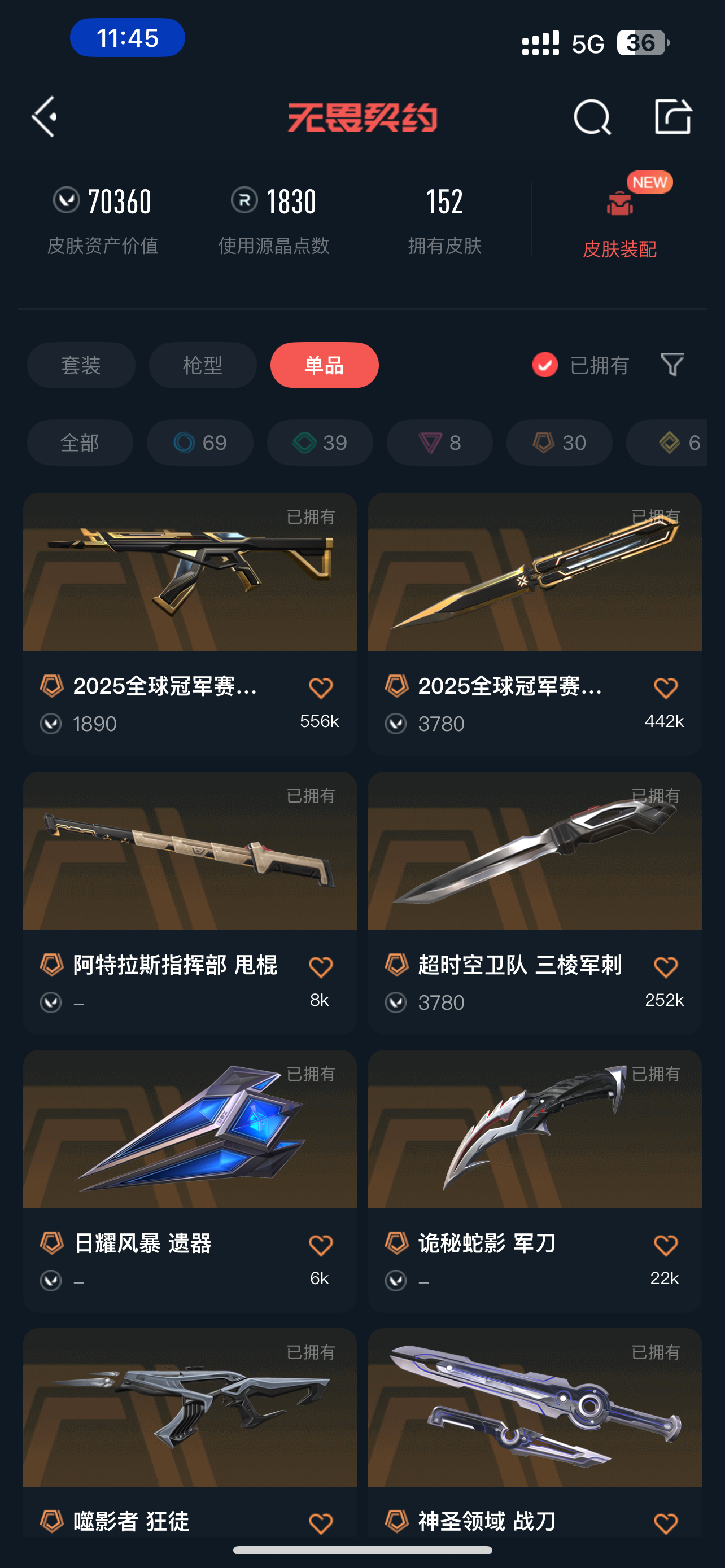Open the search icon in the header
This screenshot has height=1568, width=725.
[x=592, y=116]
